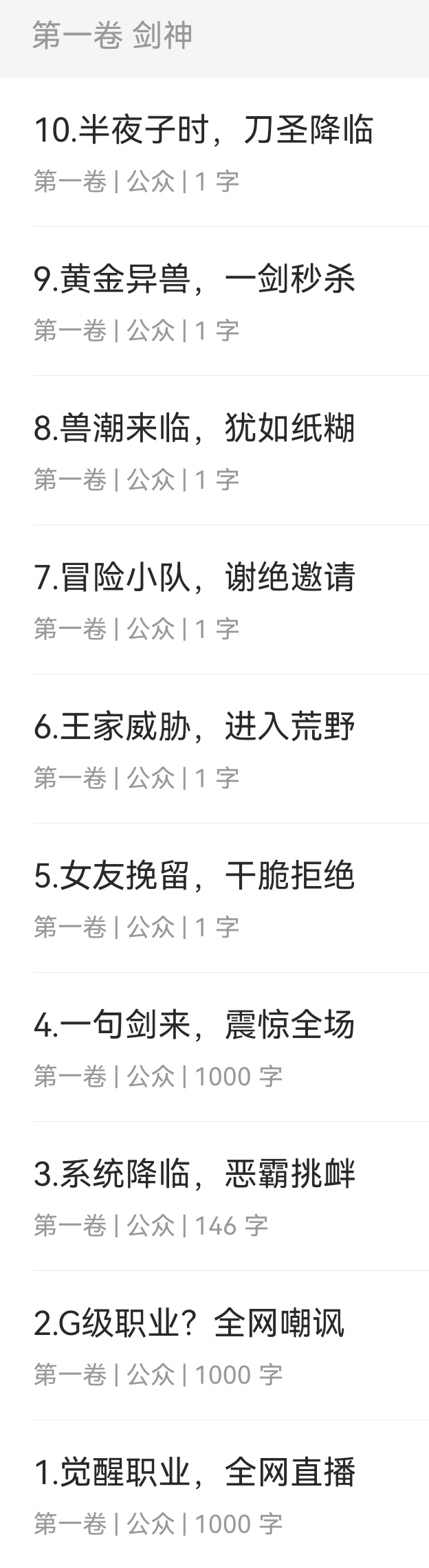
Task: Tap chapter 7 冒险小队，谢绝邀请
Action: tap(195, 578)
